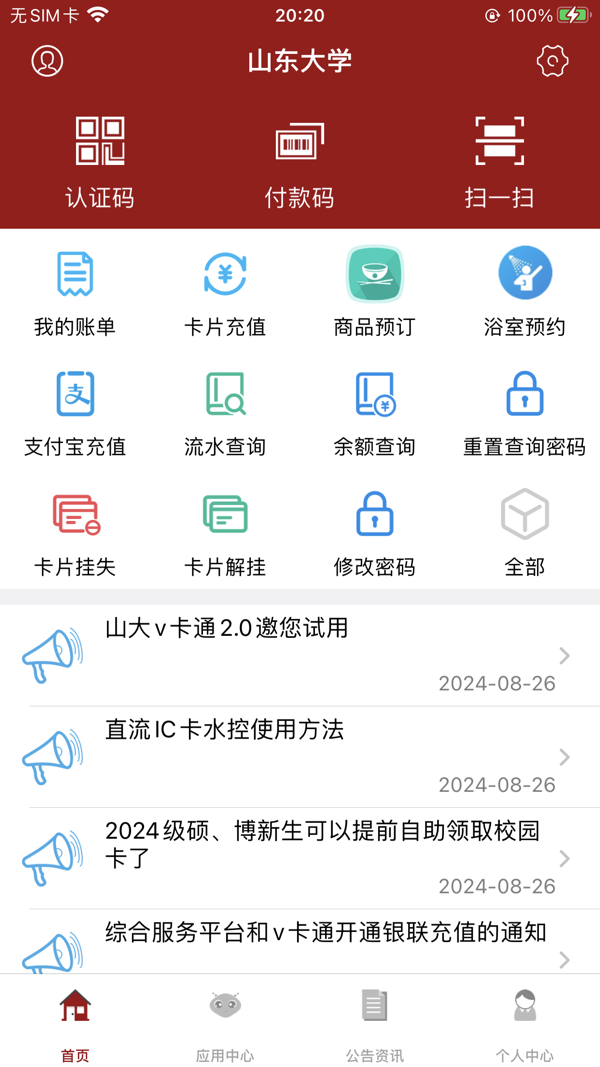Check 余额查询
Screen dimensions: 600x1067
click(374, 412)
